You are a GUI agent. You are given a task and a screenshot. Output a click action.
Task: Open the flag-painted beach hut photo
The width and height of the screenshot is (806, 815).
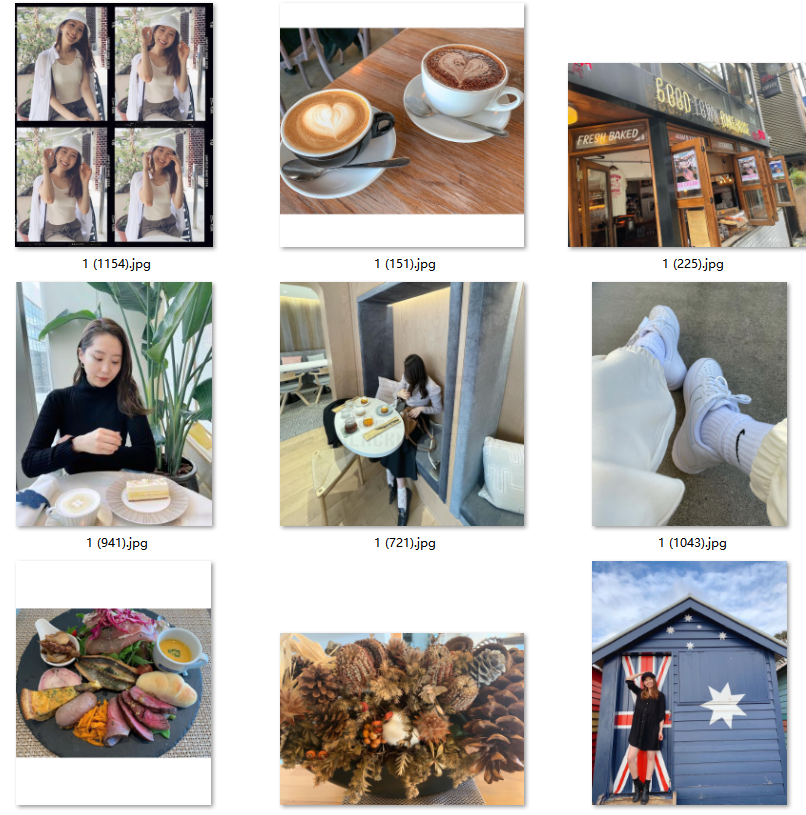point(689,683)
